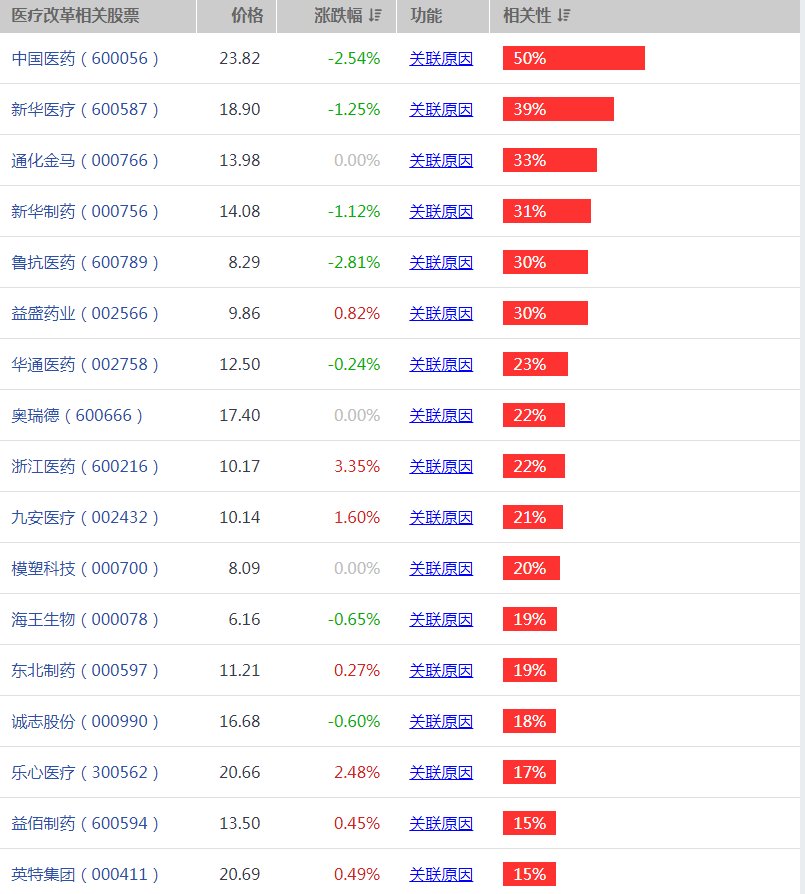Click the 相关性 sort icon

point(562,16)
